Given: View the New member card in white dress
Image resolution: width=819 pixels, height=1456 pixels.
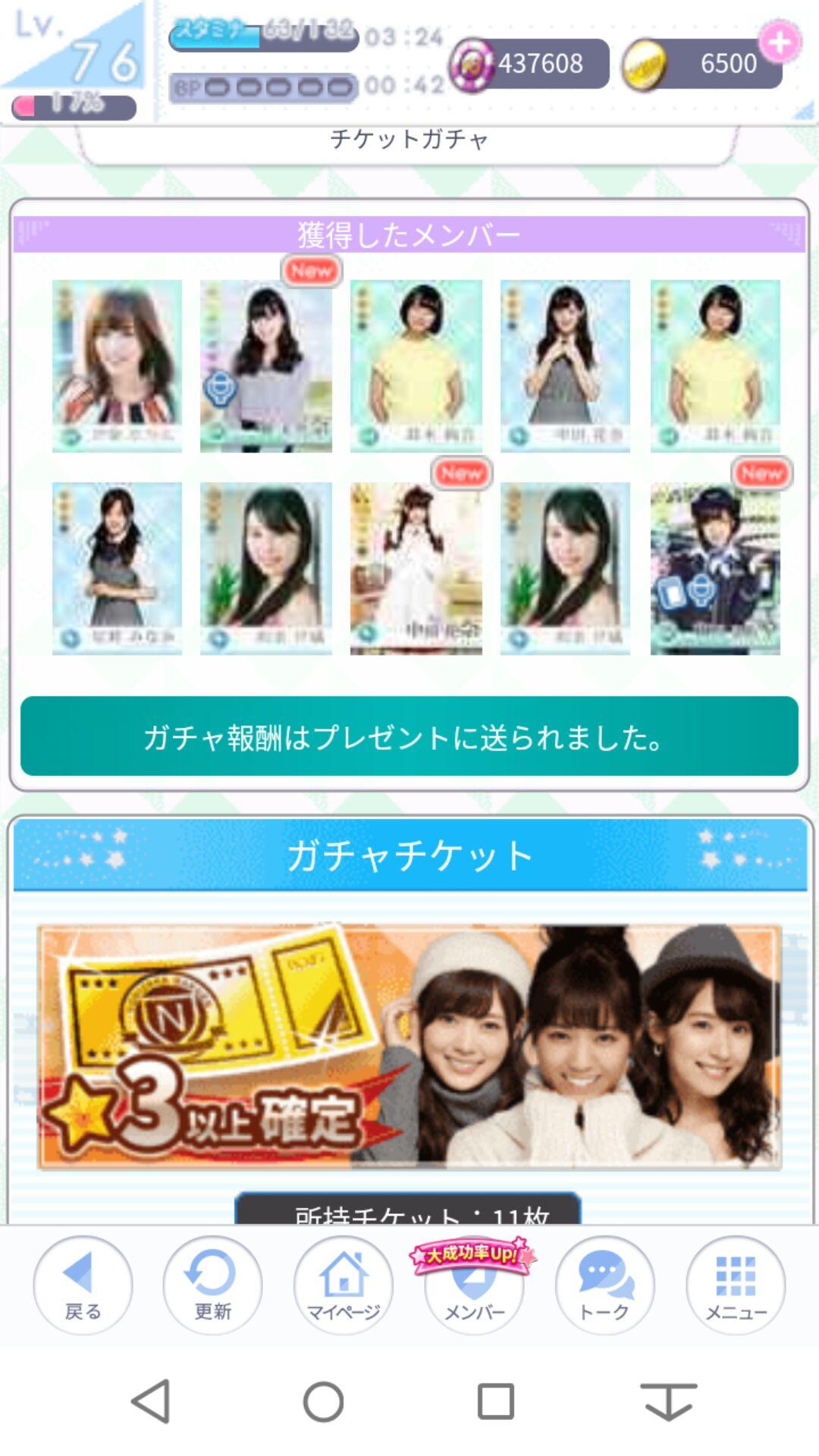Looking at the screenshot, I should click(416, 569).
